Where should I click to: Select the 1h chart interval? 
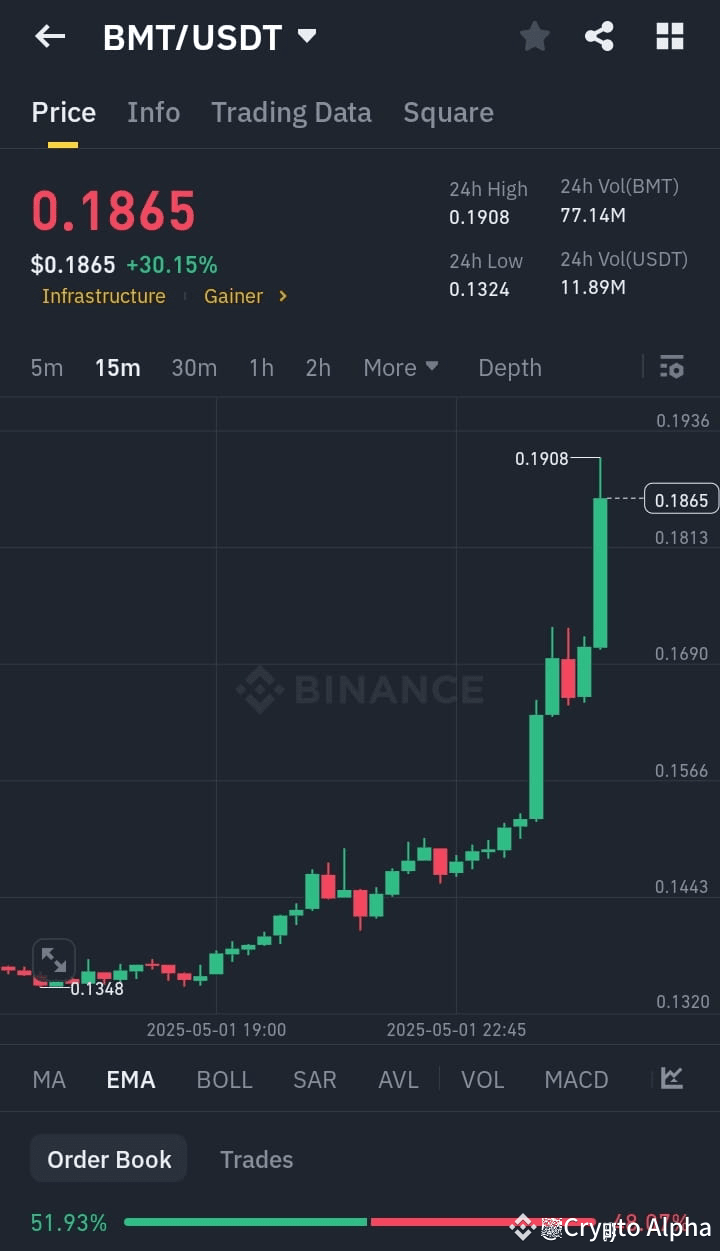[x=261, y=367]
